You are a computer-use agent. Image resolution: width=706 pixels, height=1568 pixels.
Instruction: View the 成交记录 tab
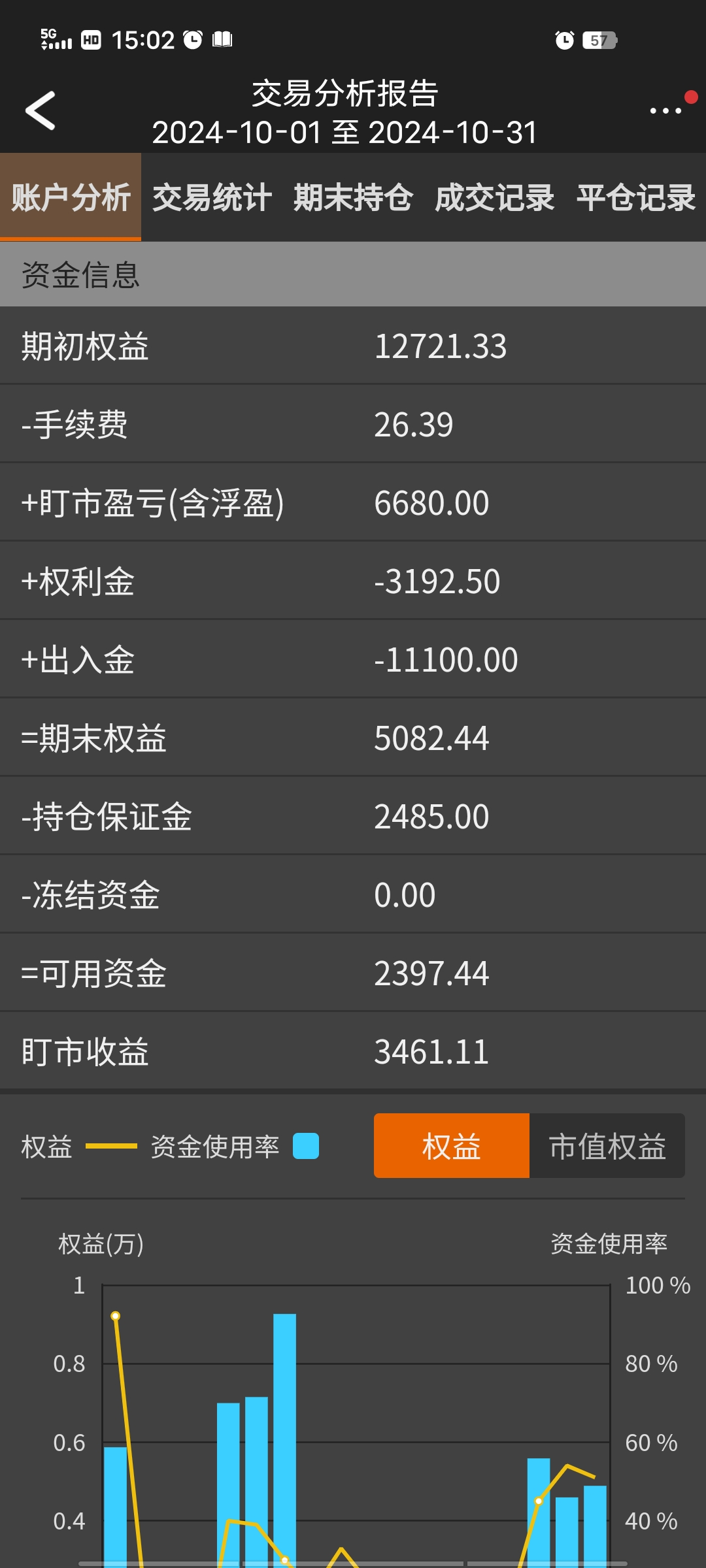(x=494, y=197)
